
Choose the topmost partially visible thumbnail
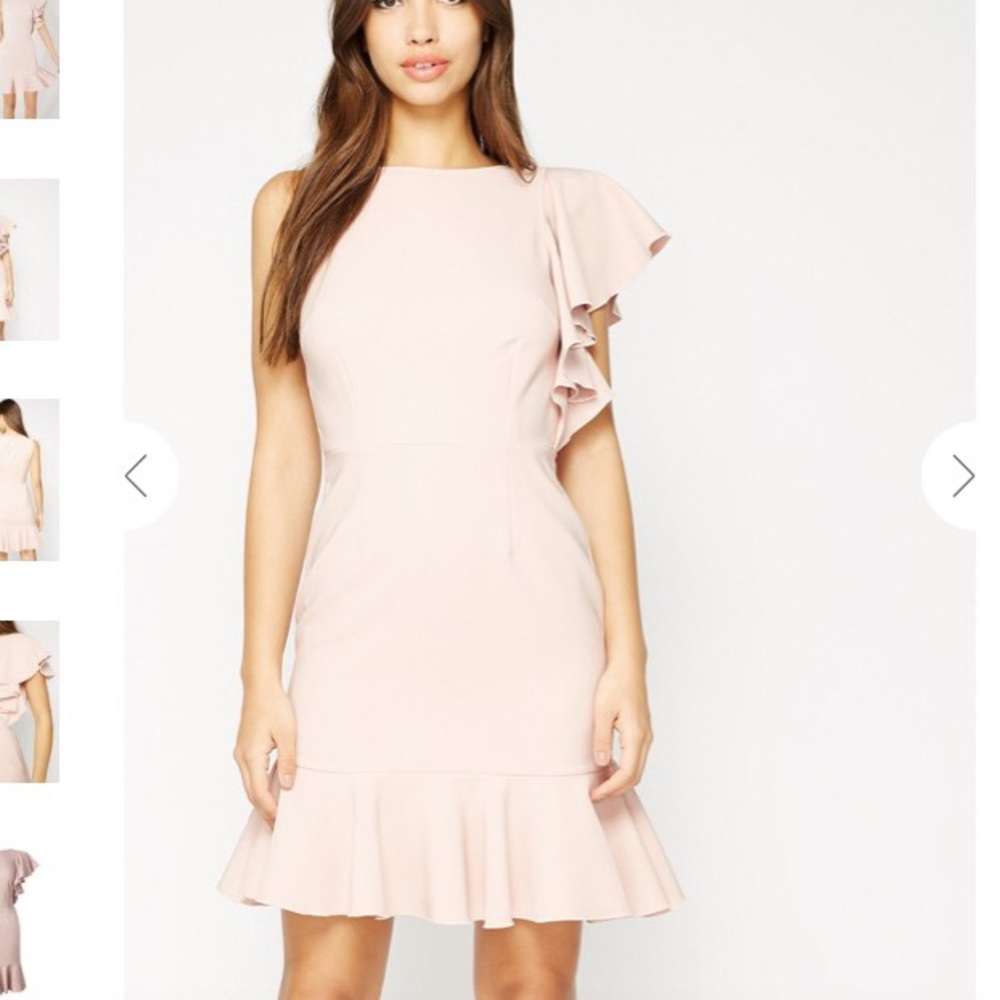click(x=28, y=58)
